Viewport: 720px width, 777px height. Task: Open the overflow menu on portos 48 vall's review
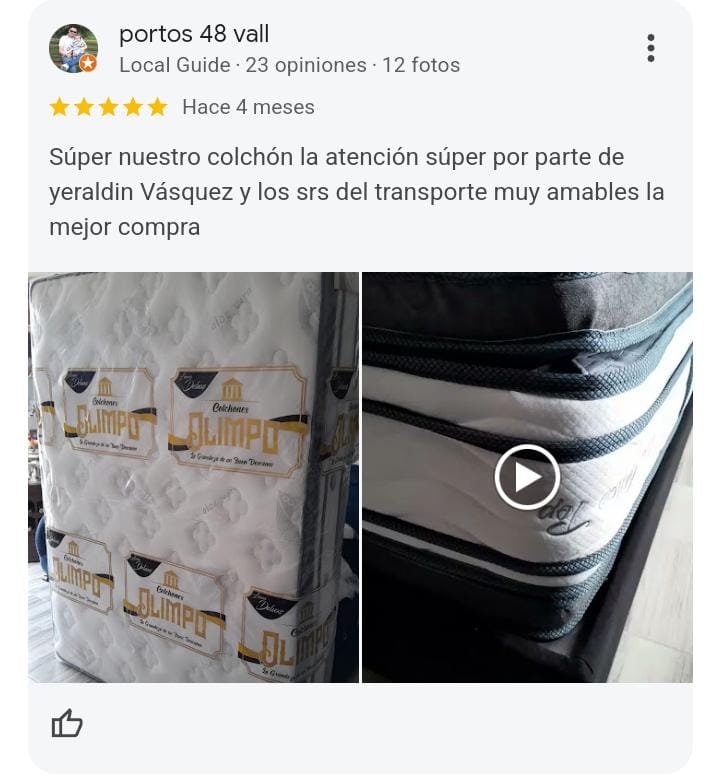tap(650, 48)
